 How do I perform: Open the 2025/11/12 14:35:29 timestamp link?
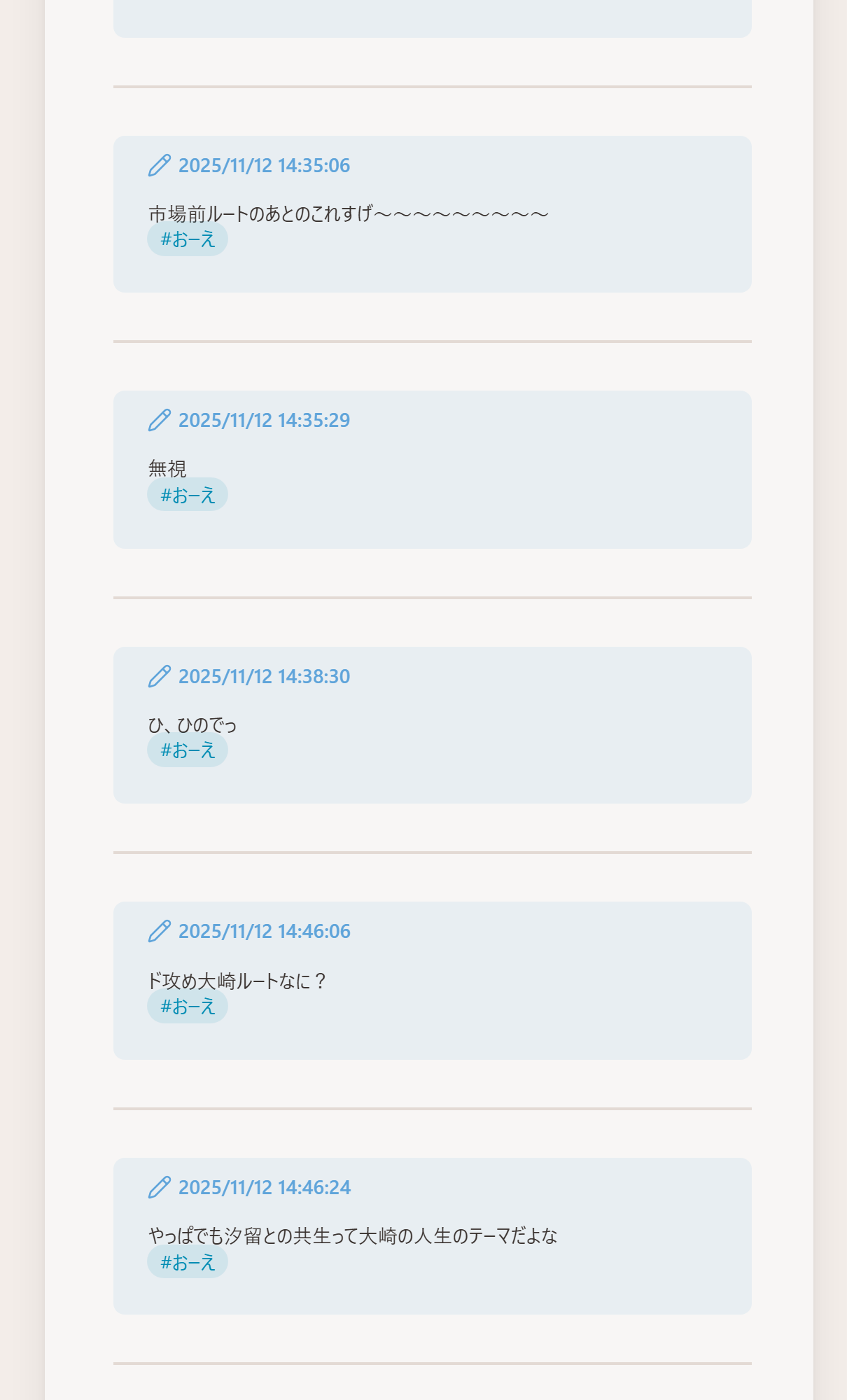pyautogui.click(x=264, y=421)
